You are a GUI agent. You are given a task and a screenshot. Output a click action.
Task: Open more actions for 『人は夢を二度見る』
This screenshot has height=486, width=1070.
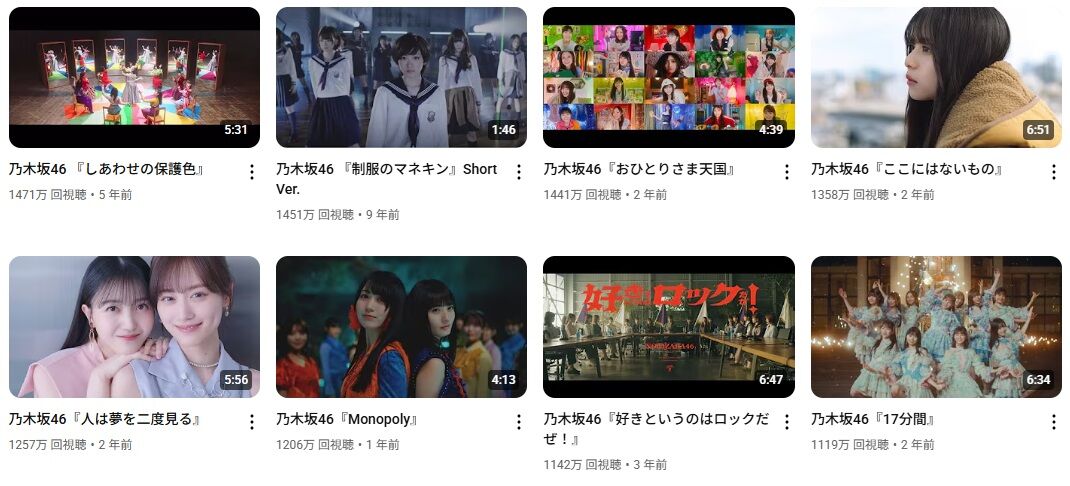click(252, 422)
